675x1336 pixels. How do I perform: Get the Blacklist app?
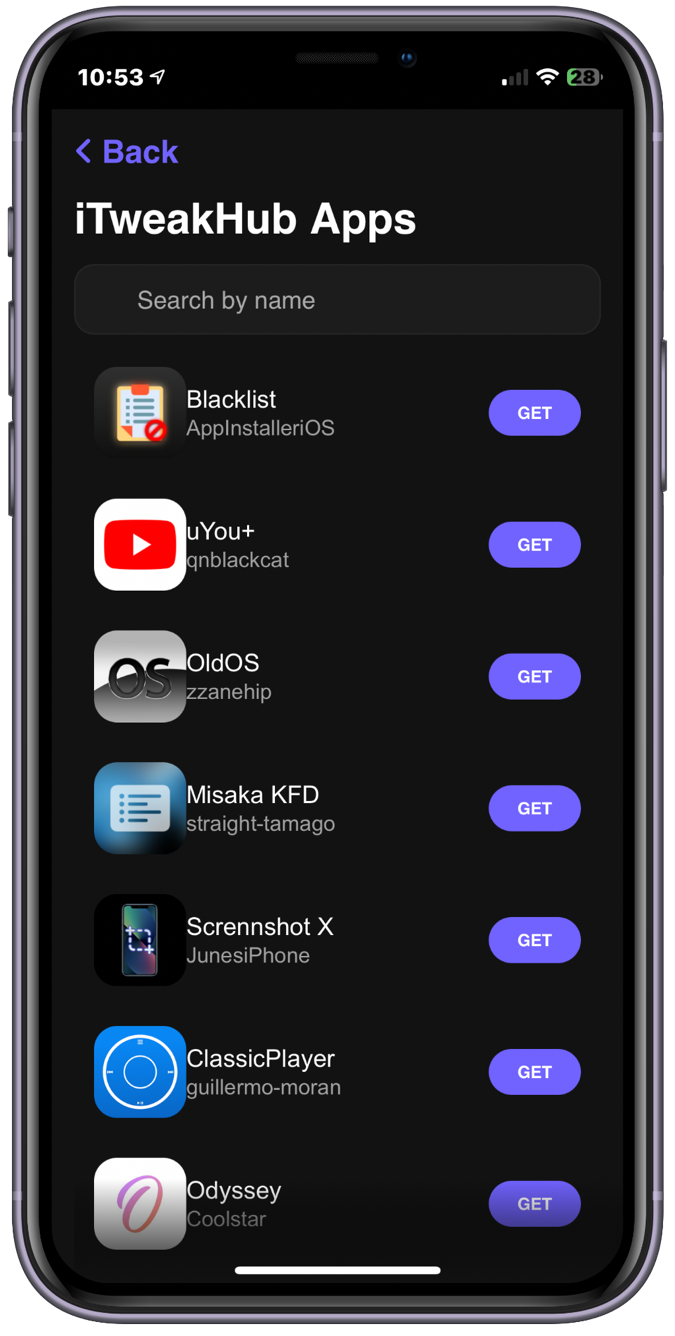pos(534,413)
